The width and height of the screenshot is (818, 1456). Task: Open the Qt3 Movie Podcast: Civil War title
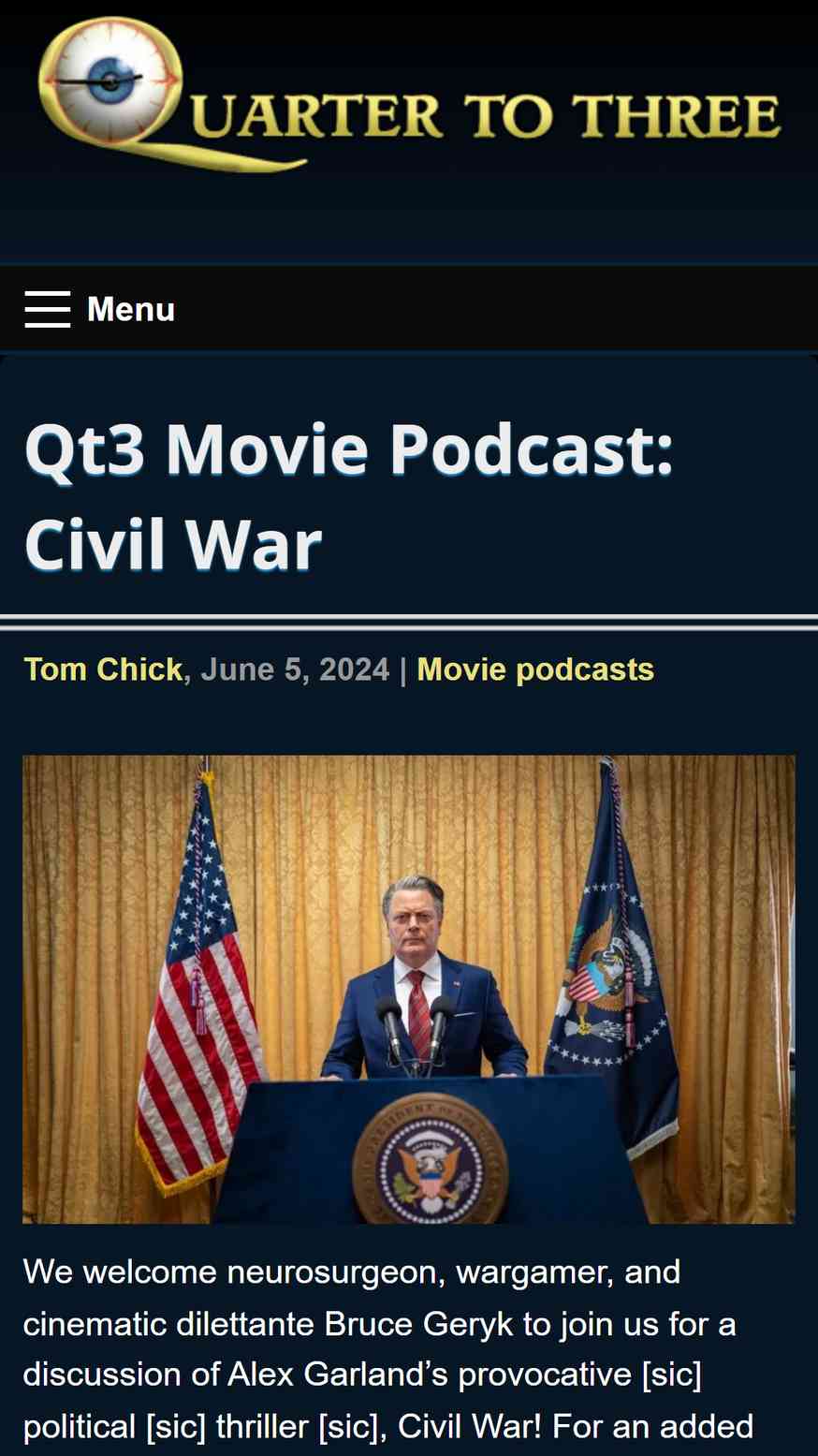click(x=348, y=497)
